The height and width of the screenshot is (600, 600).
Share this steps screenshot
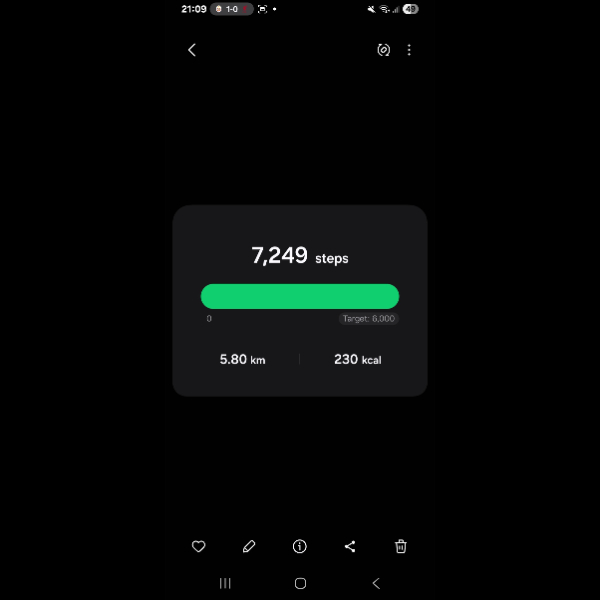click(350, 546)
